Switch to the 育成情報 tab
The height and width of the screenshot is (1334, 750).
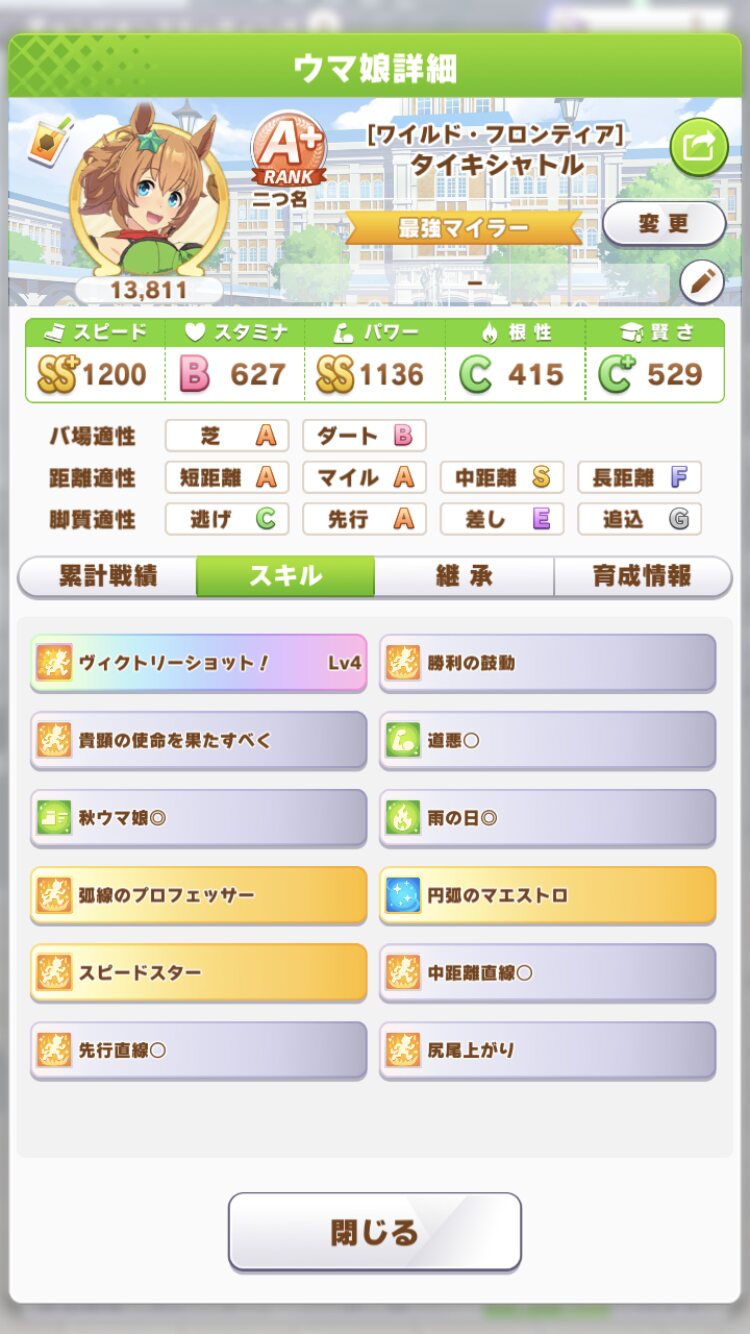point(642,576)
